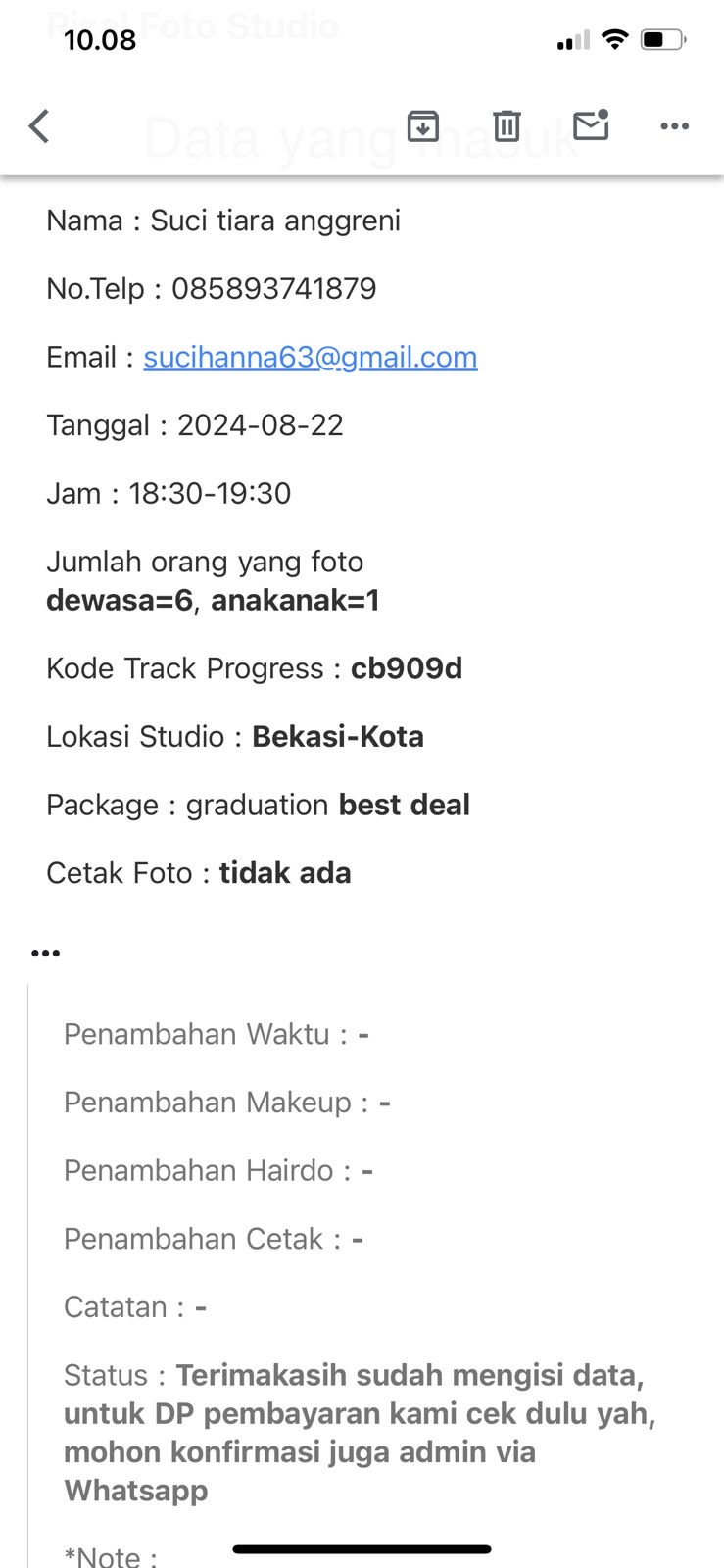Go back to the inbox

tap(39, 126)
